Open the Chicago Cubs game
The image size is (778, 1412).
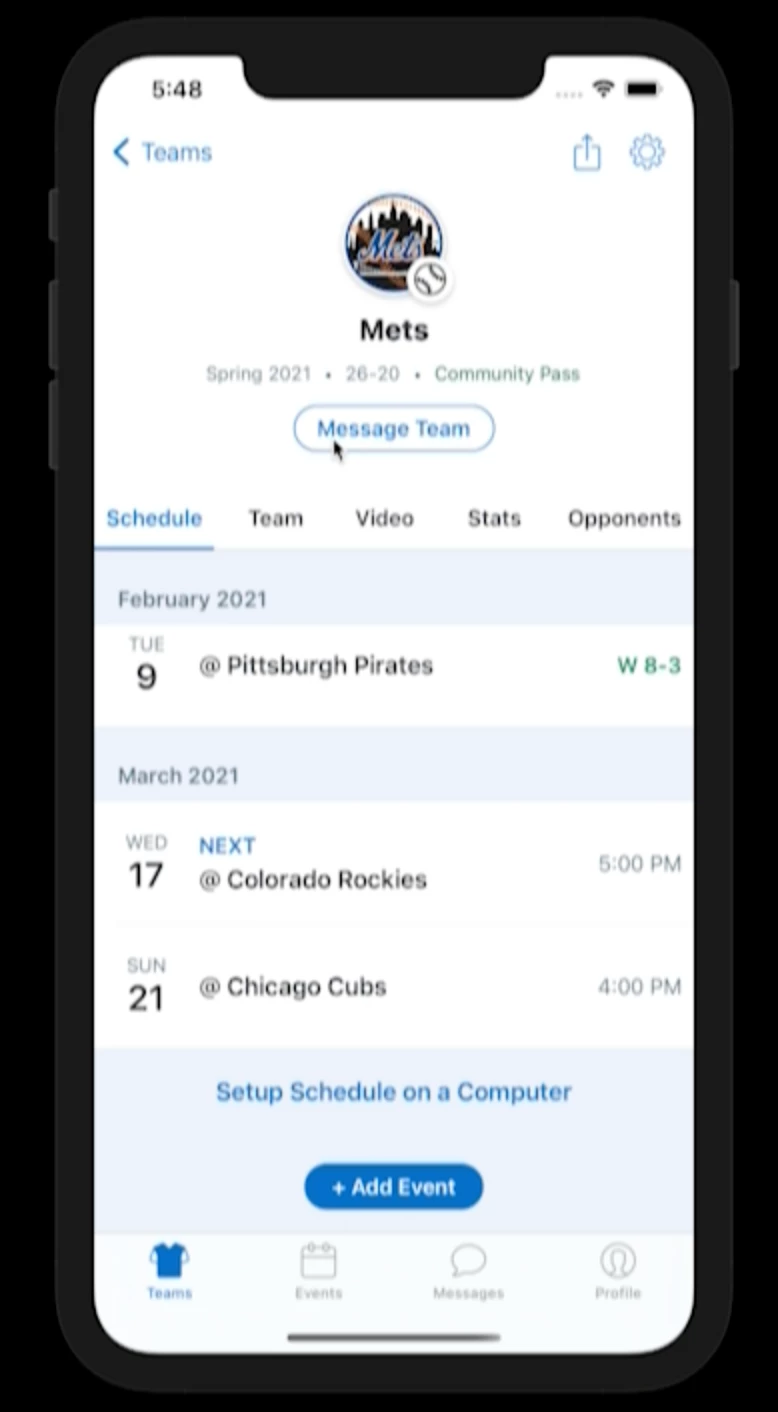point(393,987)
